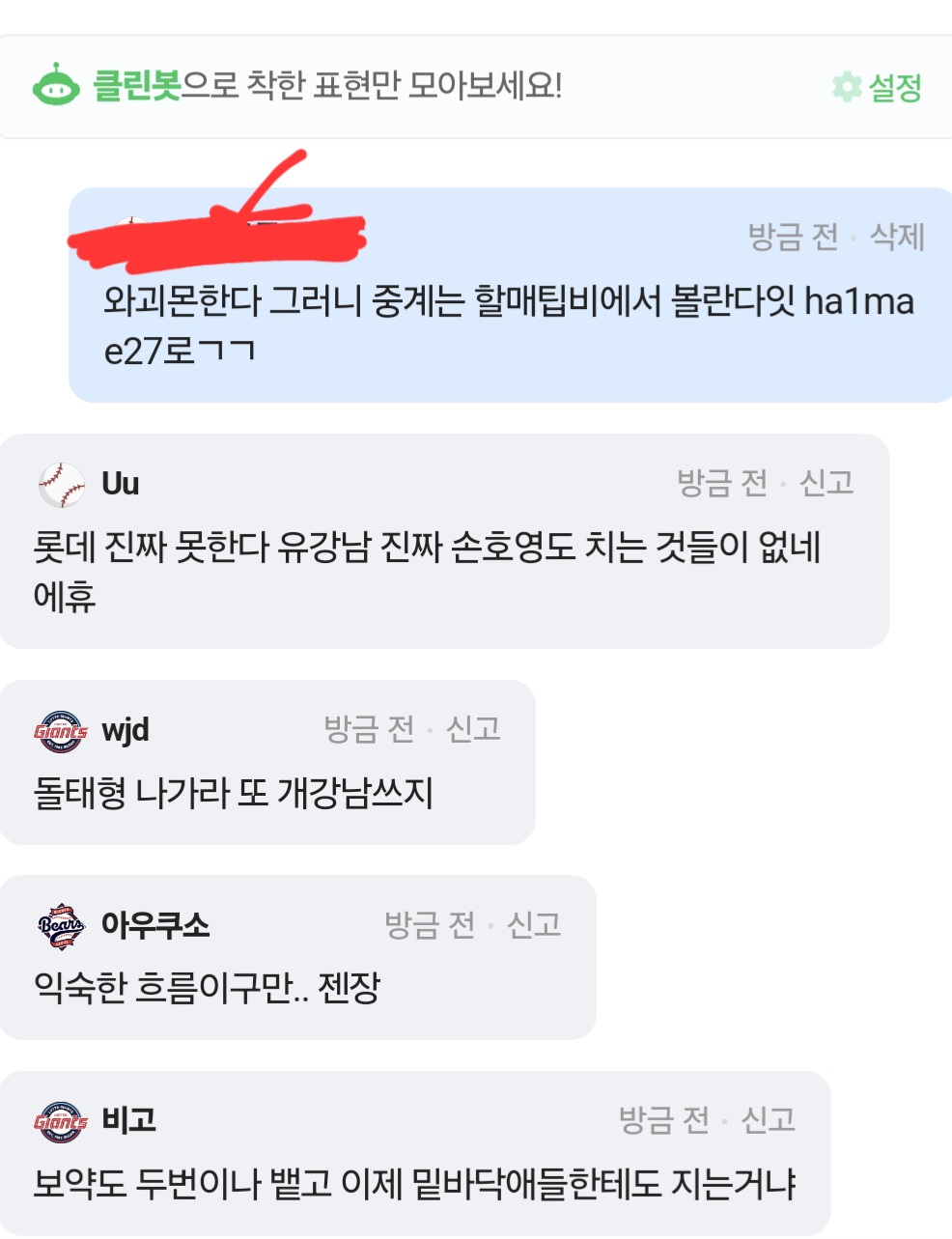Open the 설정 settings for 클린봇

click(878, 88)
